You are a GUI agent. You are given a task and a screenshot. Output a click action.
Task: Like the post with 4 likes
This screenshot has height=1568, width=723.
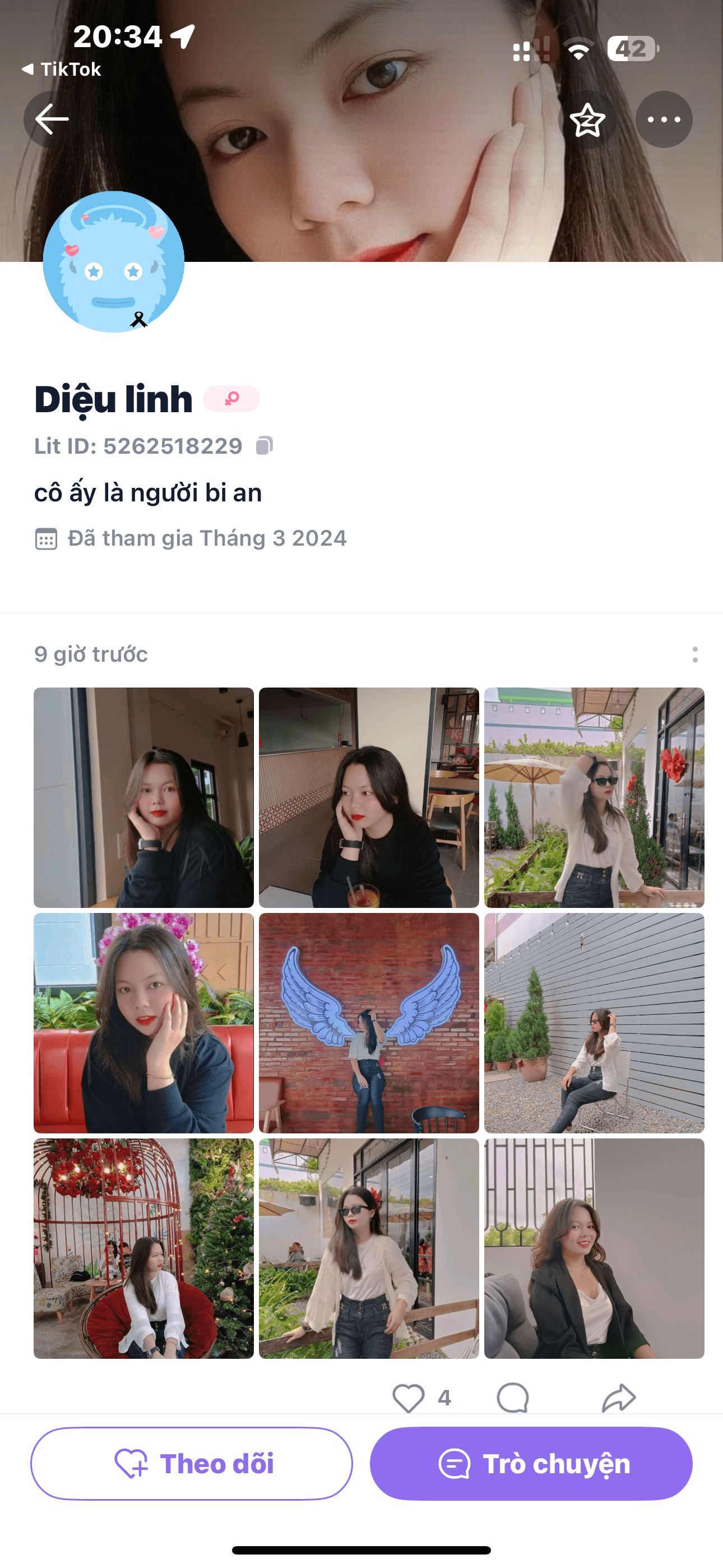click(x=409, y=1398)
